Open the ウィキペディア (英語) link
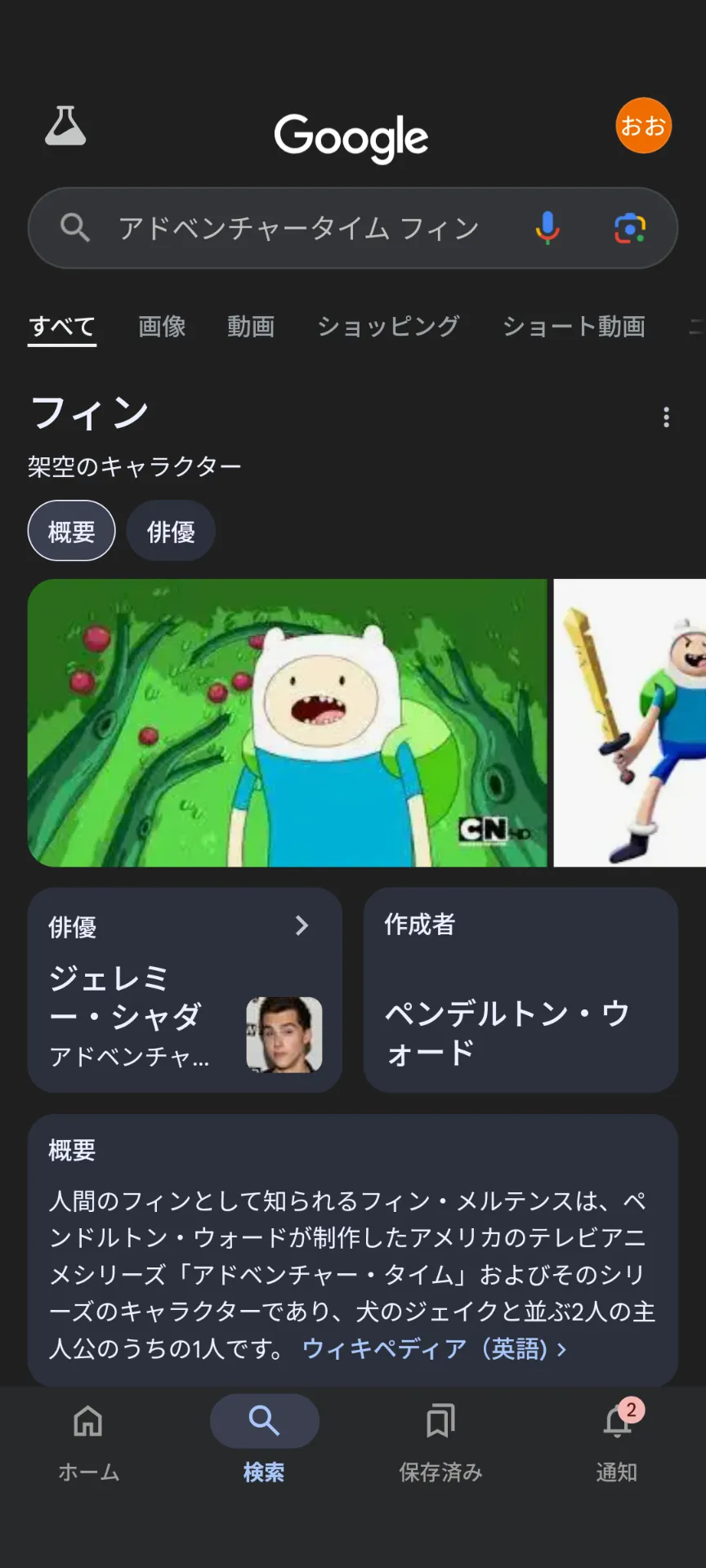Image resolution: width=706 pixels, height=1568 pixels. (x=434, y=1348)
